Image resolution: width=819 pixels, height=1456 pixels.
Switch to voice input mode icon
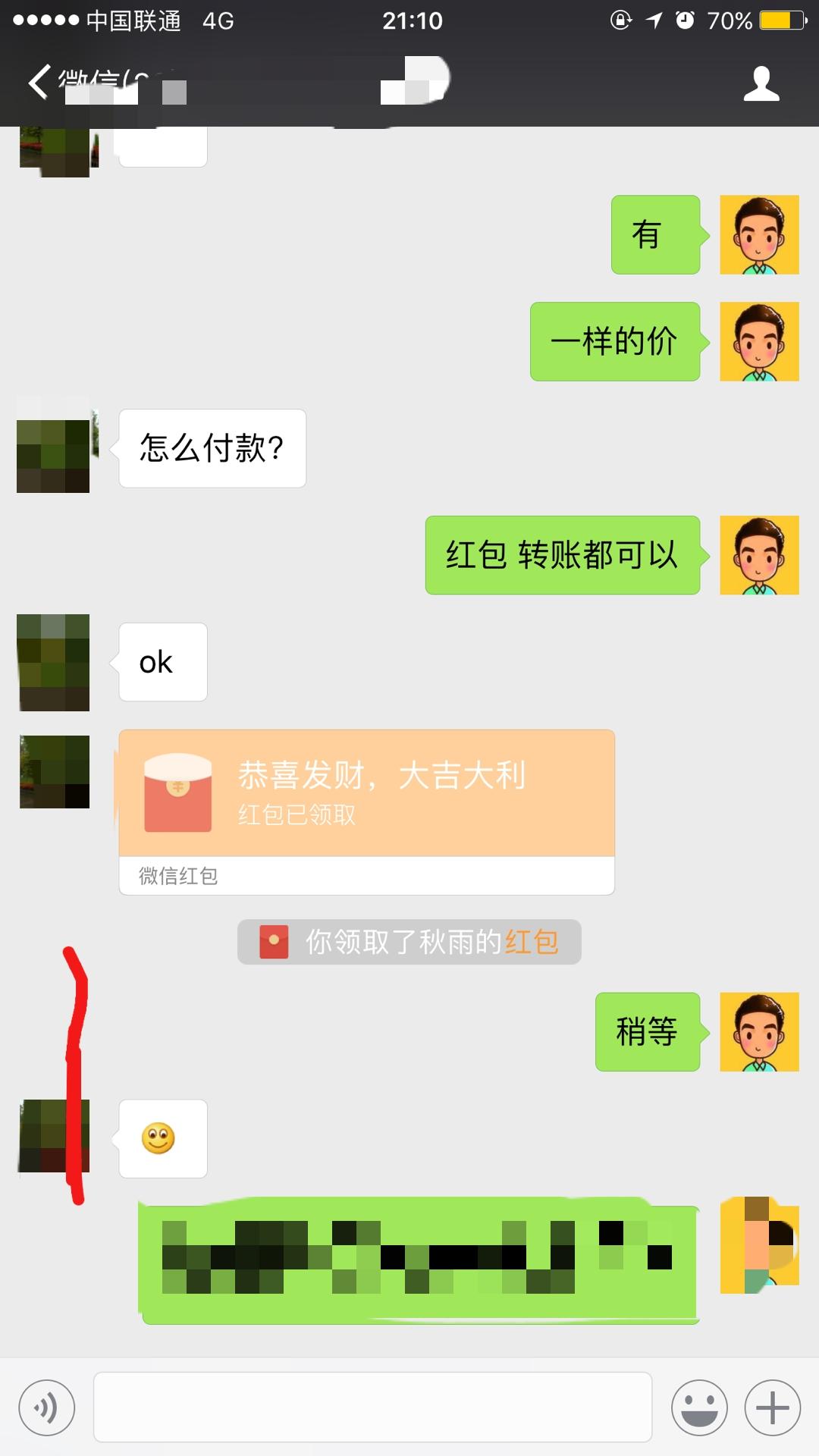point(47,1408)
